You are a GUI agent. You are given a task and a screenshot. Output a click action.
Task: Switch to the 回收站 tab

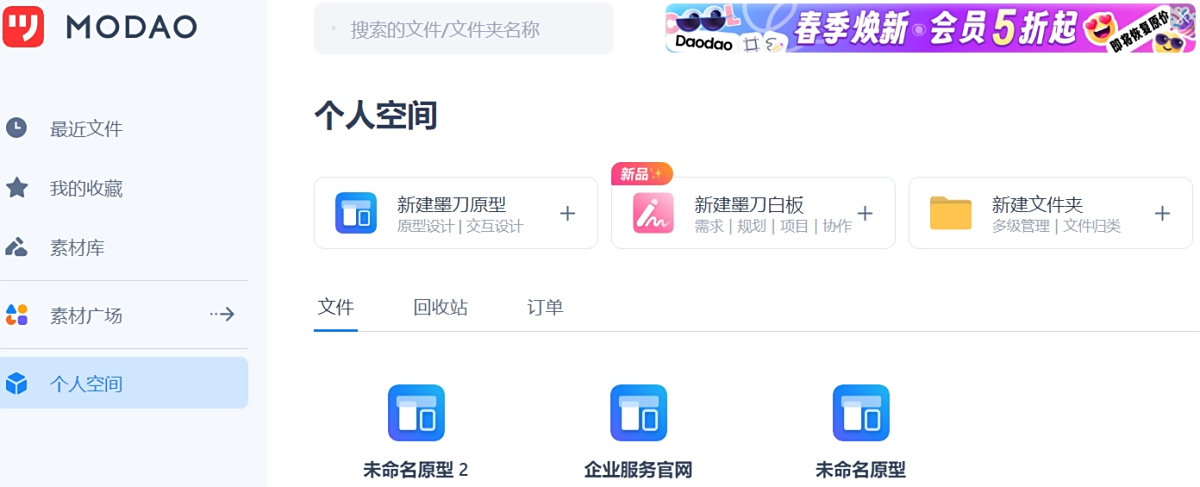pos(441,307)
